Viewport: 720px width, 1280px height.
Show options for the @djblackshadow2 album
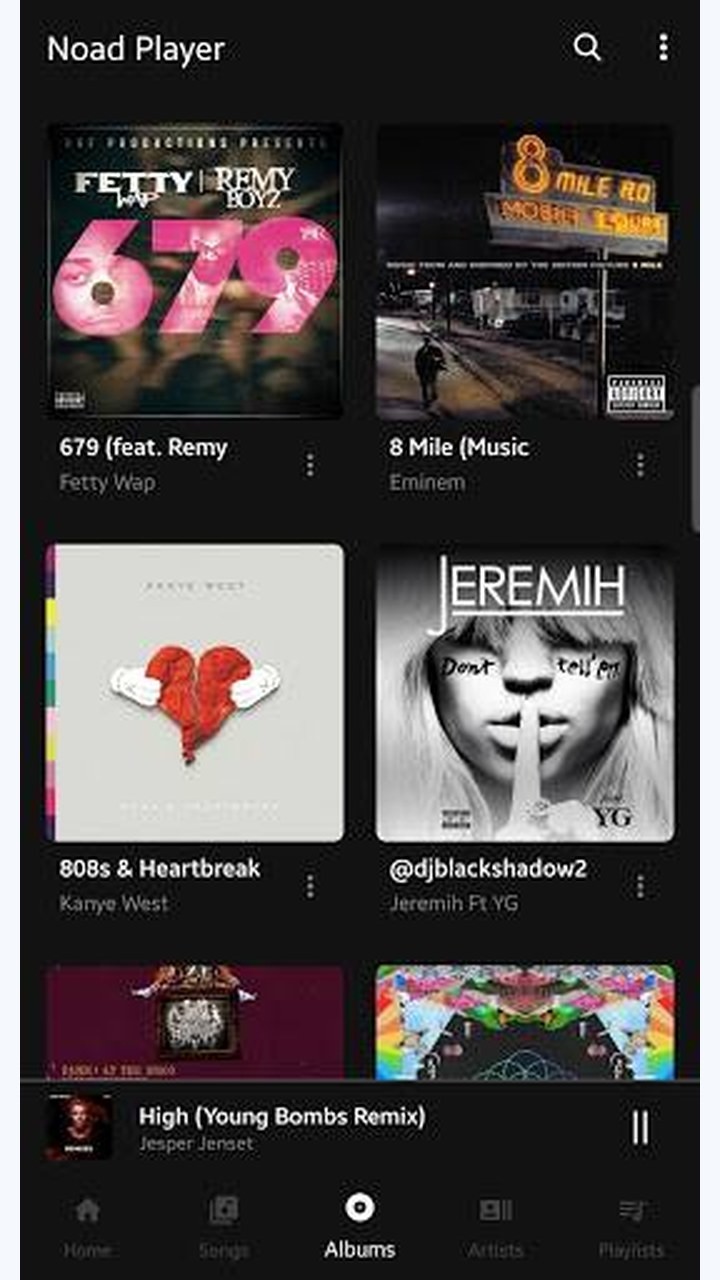pos(640,886)
